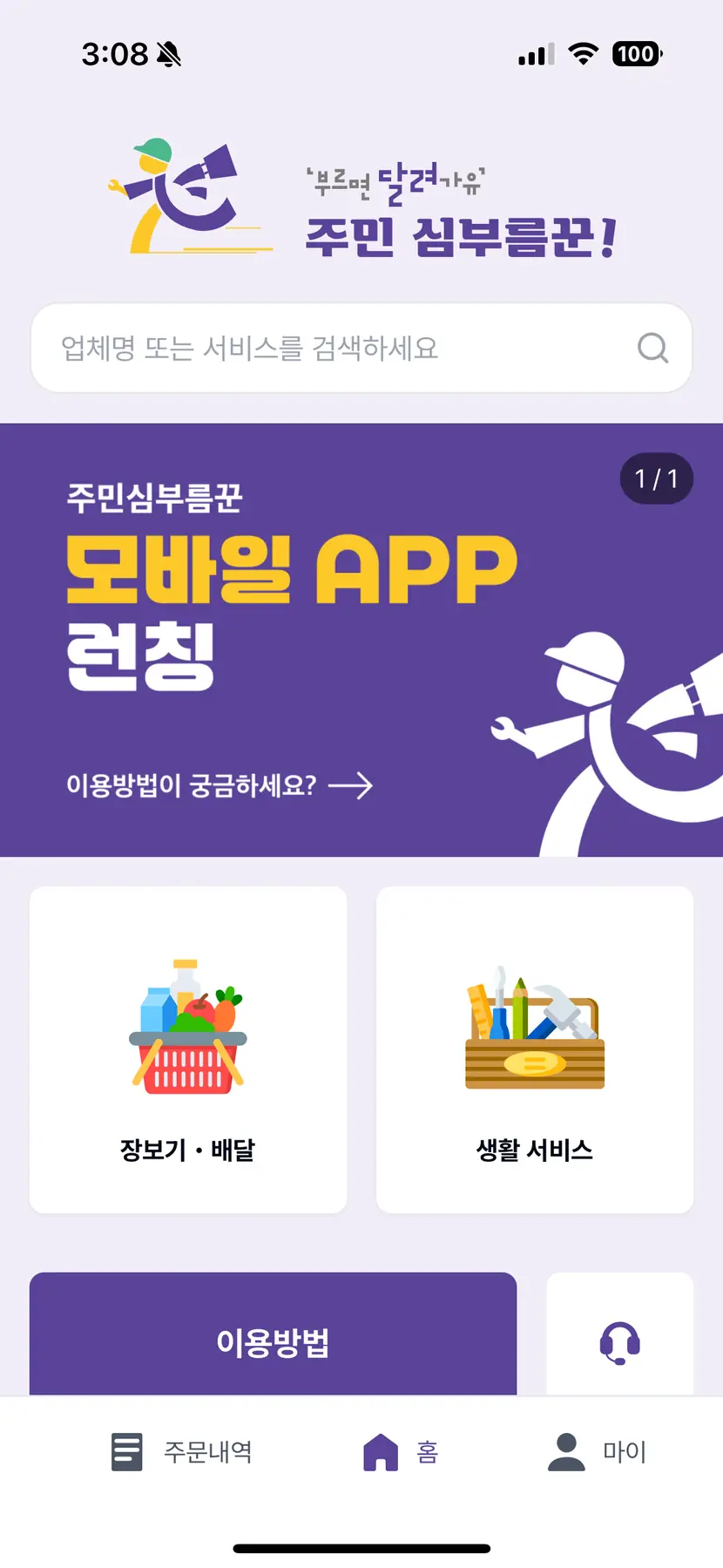Go to the 홈 tab

[401, 1452]
